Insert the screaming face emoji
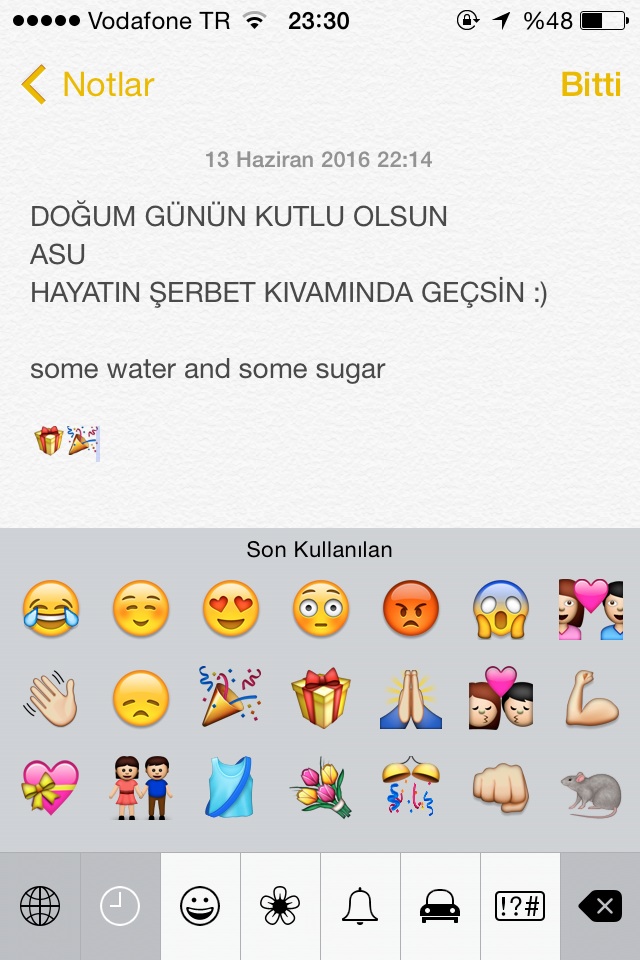This screenshot has height=960, width=640. point(500,609)
